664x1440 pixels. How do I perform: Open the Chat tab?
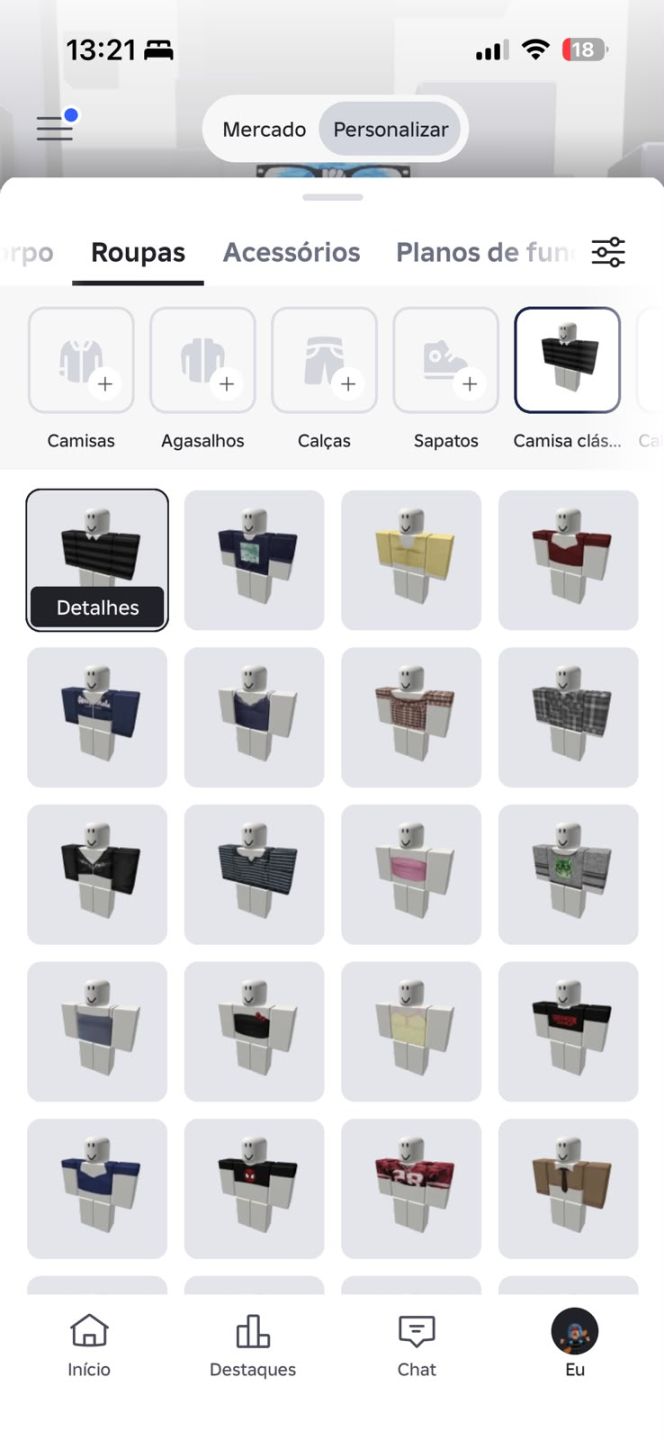coord(416,1346)
